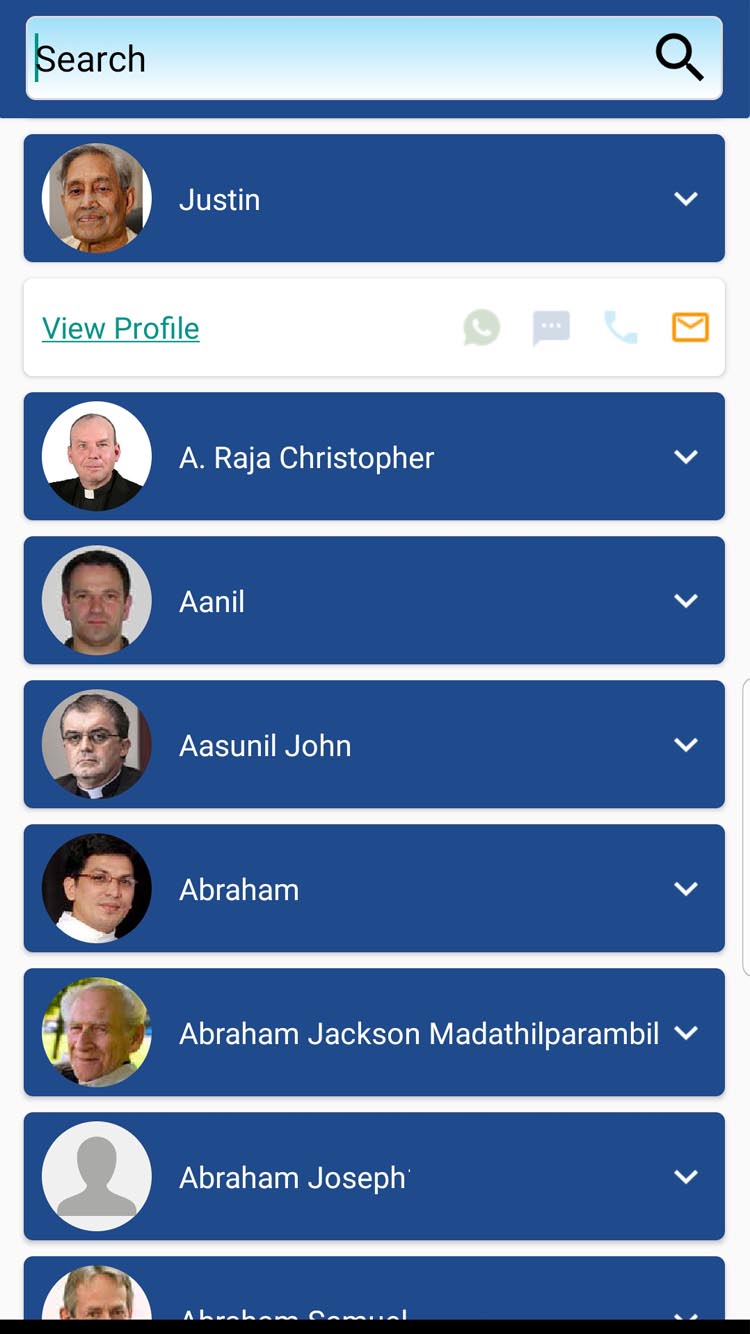Message Justin on WhatsApp

pyautogui.click(x=481, y=327)
